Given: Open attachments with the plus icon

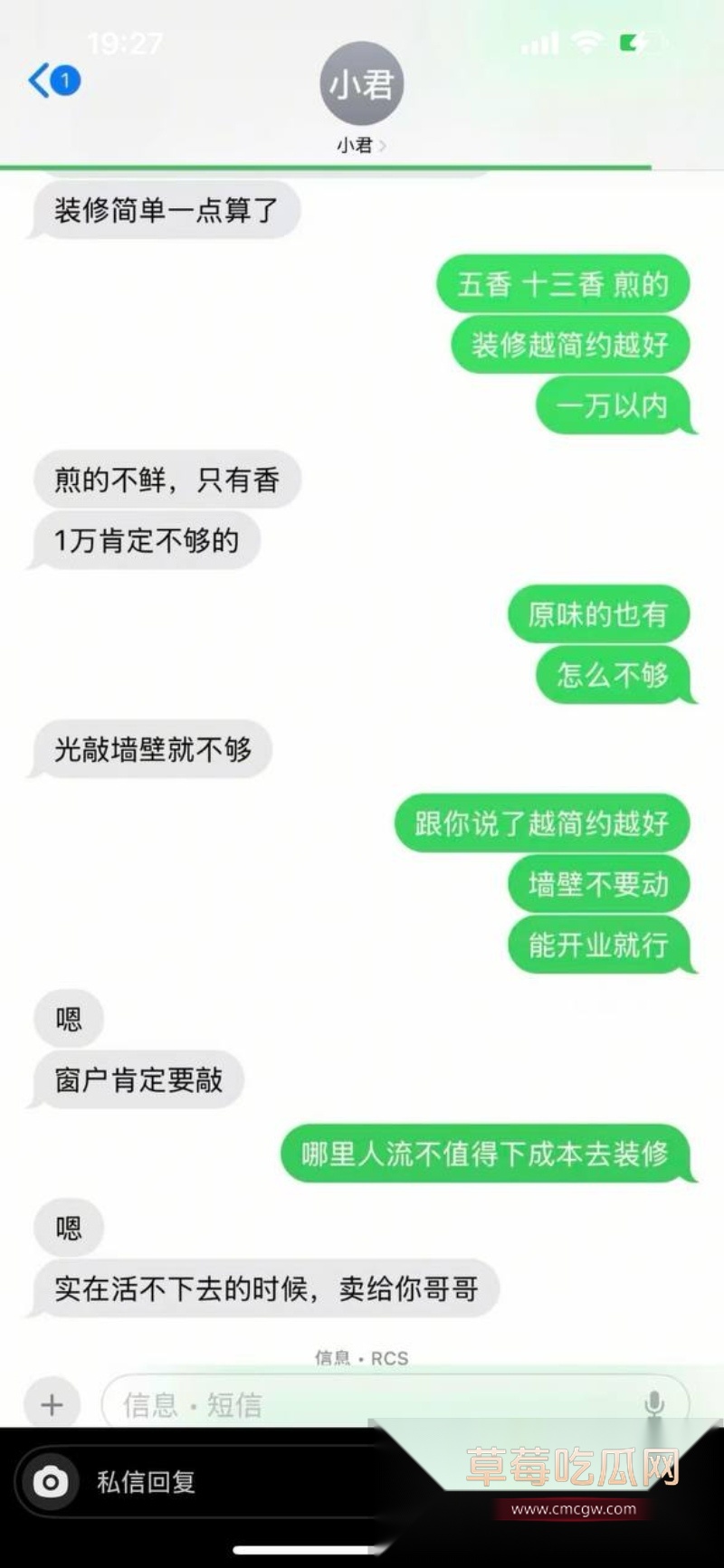Looking at the screenshot, I should pyautogui.click(x=52, y=1403).
